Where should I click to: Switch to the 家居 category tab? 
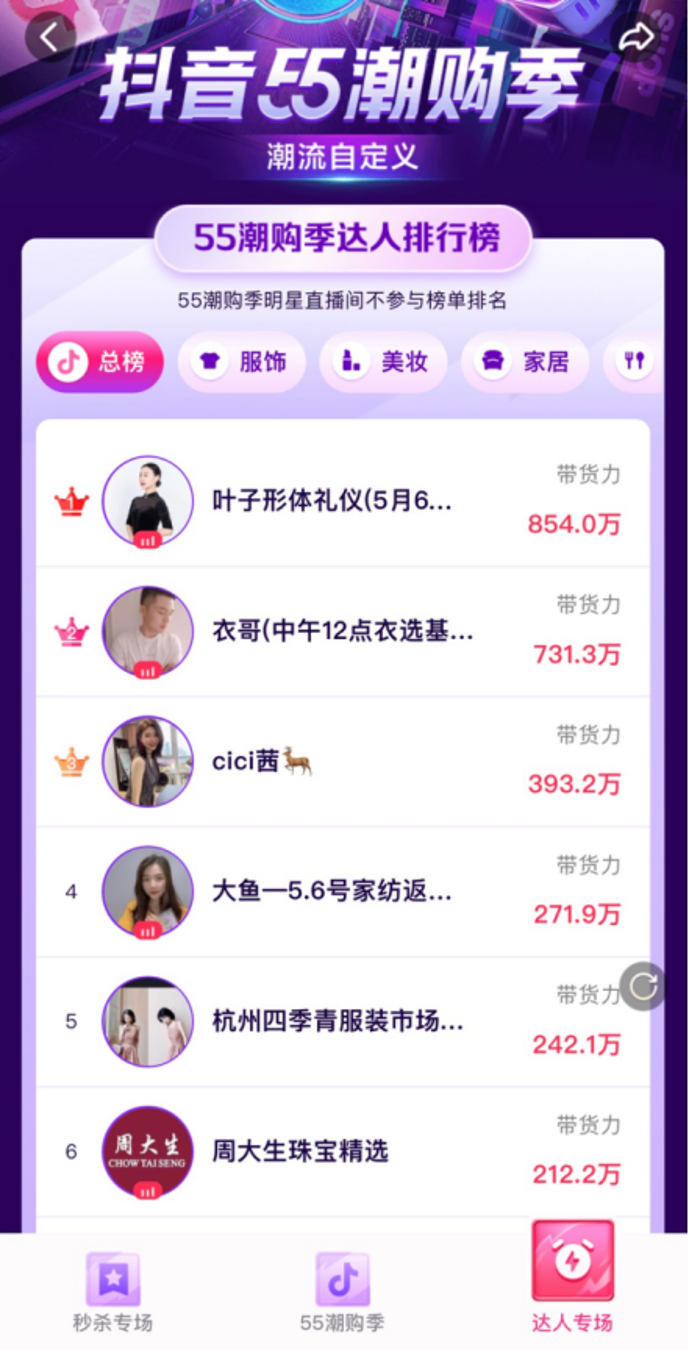(x=526, y=362)
